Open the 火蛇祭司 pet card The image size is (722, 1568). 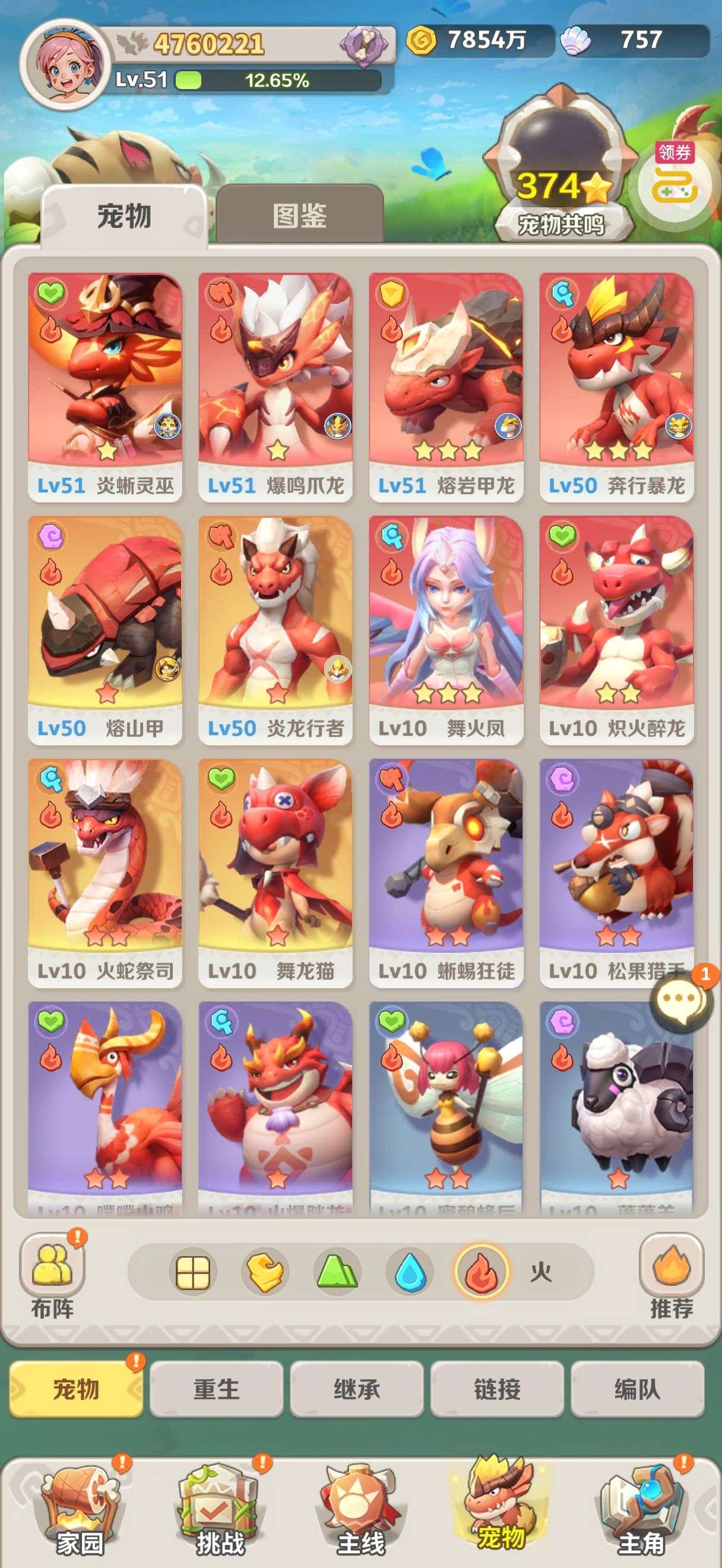click(x=105, y=872)
